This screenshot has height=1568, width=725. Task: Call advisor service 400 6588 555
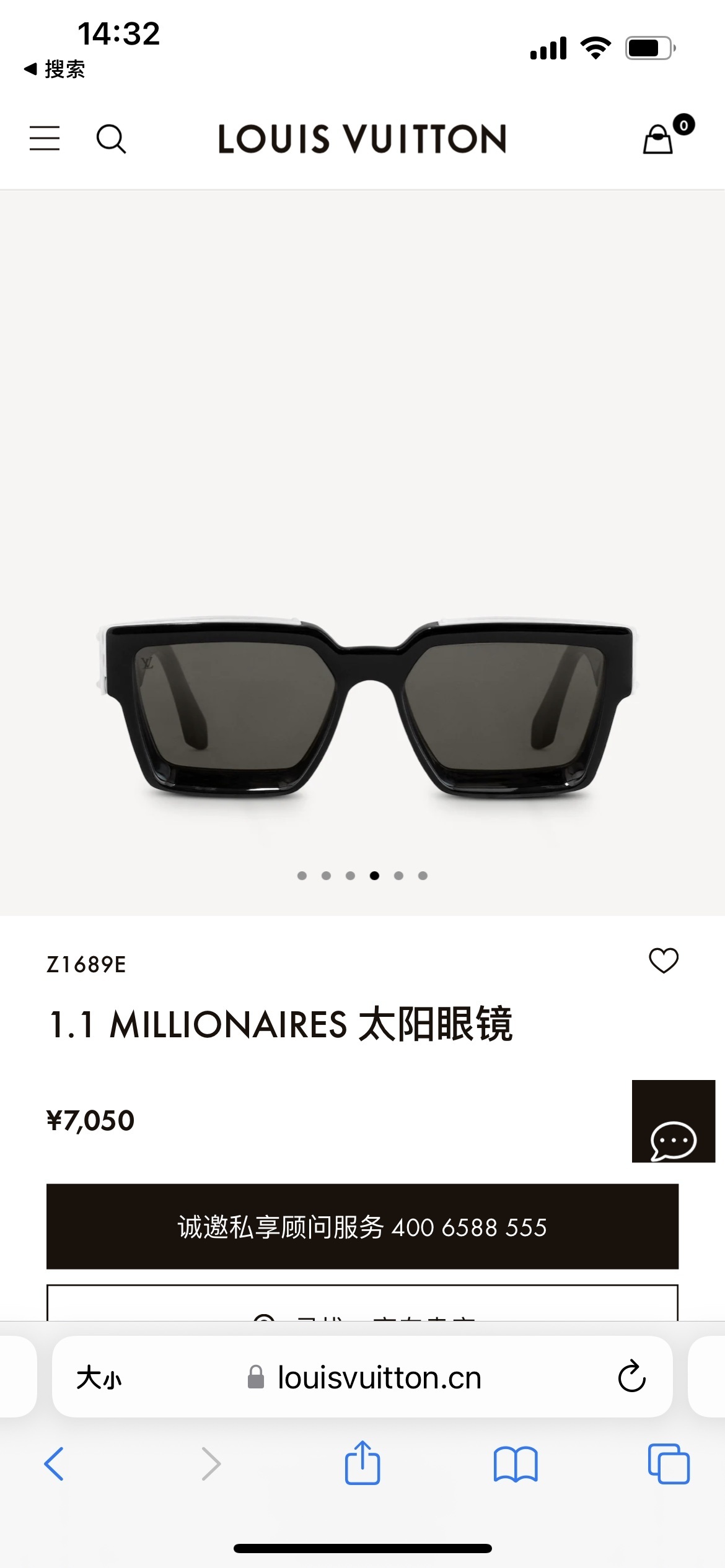[362, 1227]
